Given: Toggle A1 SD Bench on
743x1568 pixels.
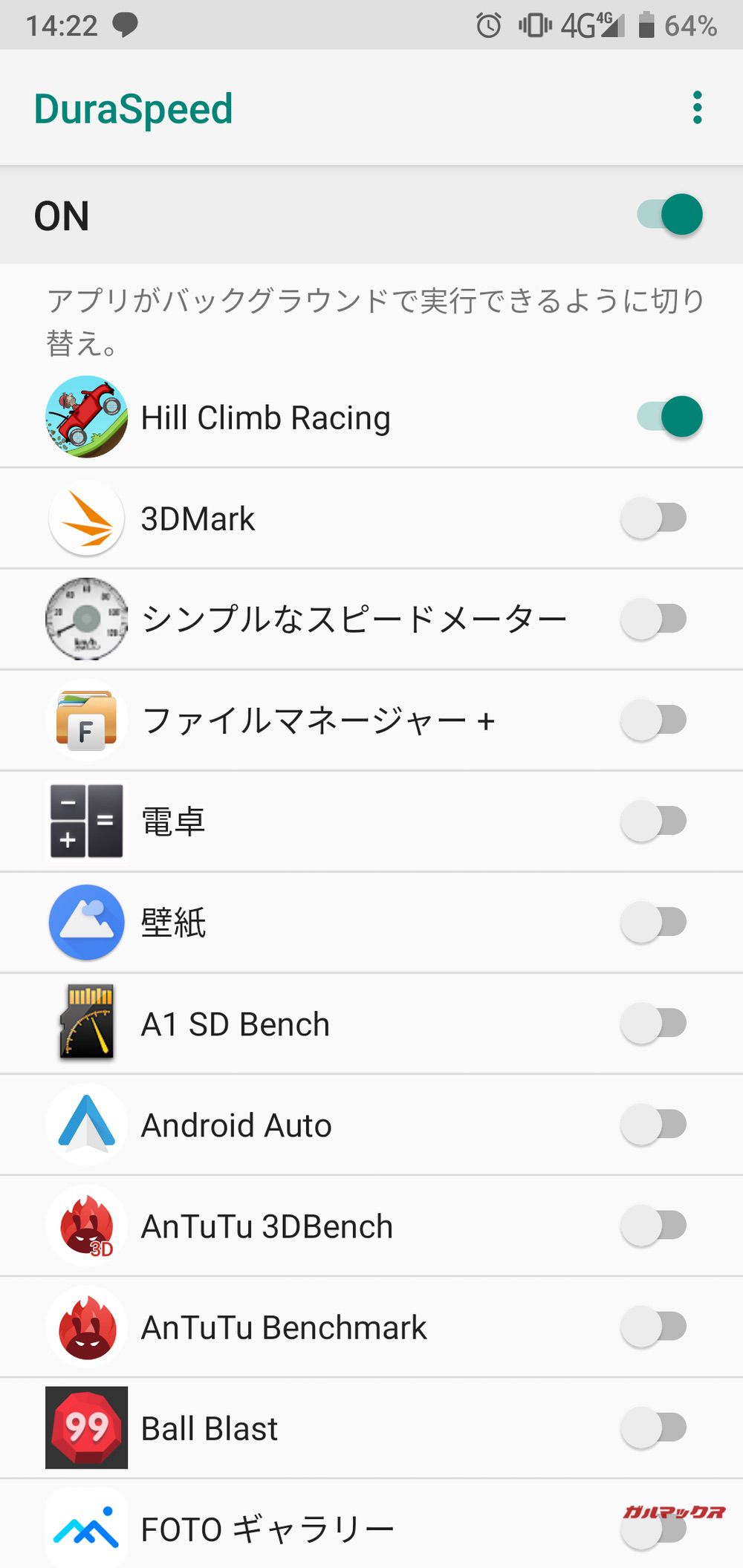Looking at the screenshot, I should (654, 1023).
